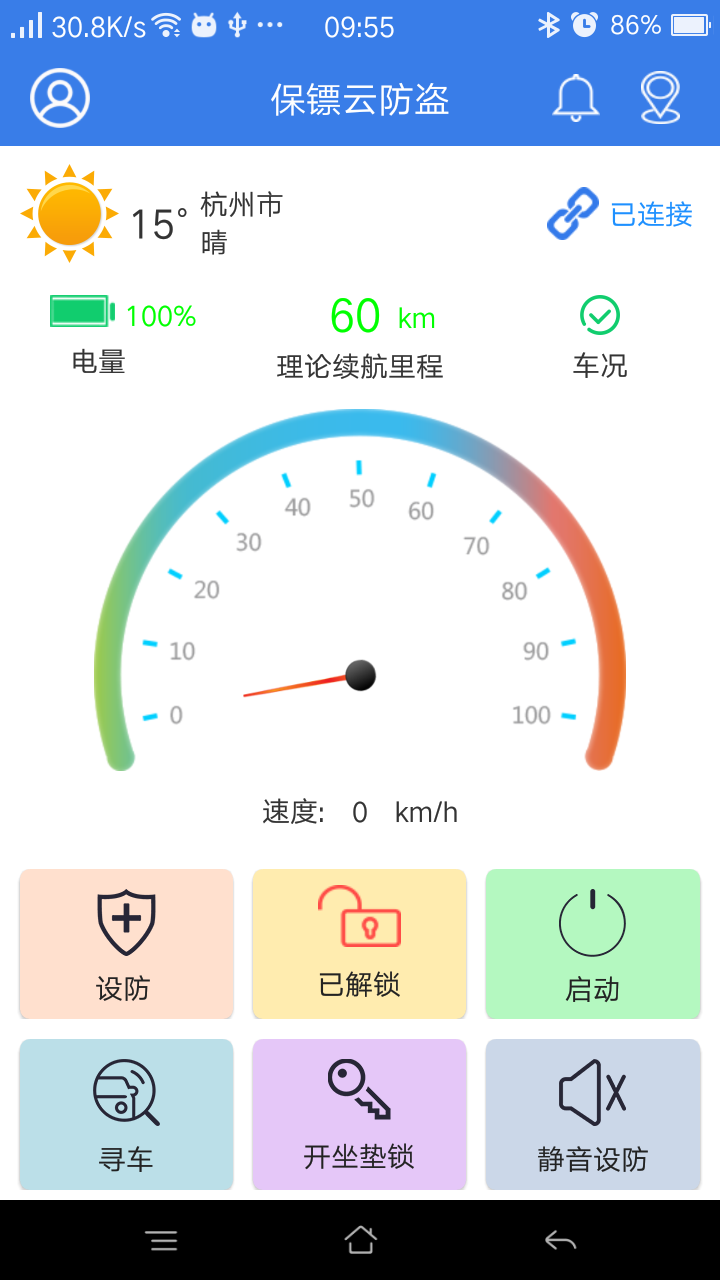The image size is (720, 1280).
Task: Open the vehicle location map pin
Action: tap(660, 98)
